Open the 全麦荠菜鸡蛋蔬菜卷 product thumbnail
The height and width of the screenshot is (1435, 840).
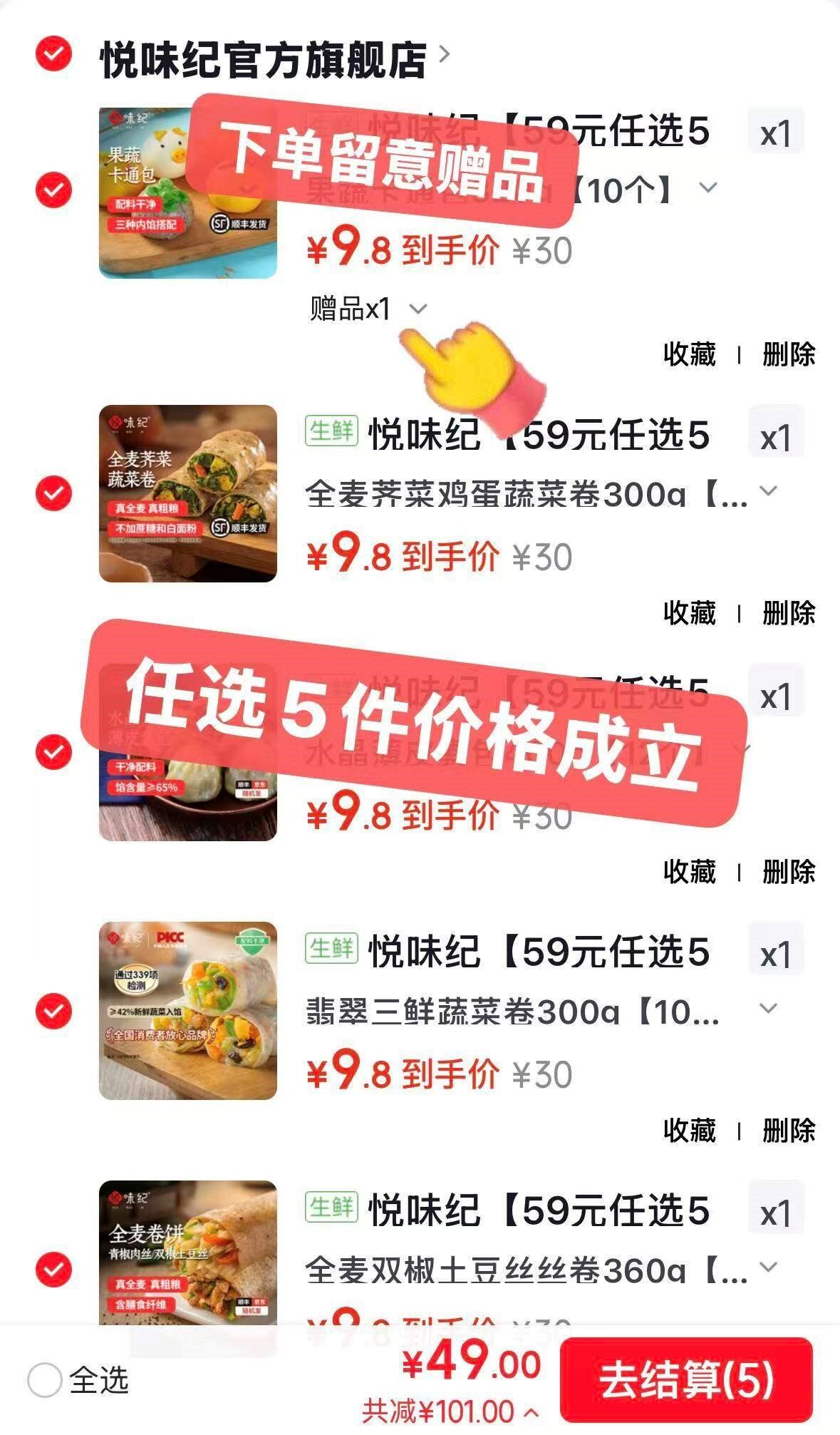click(188, 493)
